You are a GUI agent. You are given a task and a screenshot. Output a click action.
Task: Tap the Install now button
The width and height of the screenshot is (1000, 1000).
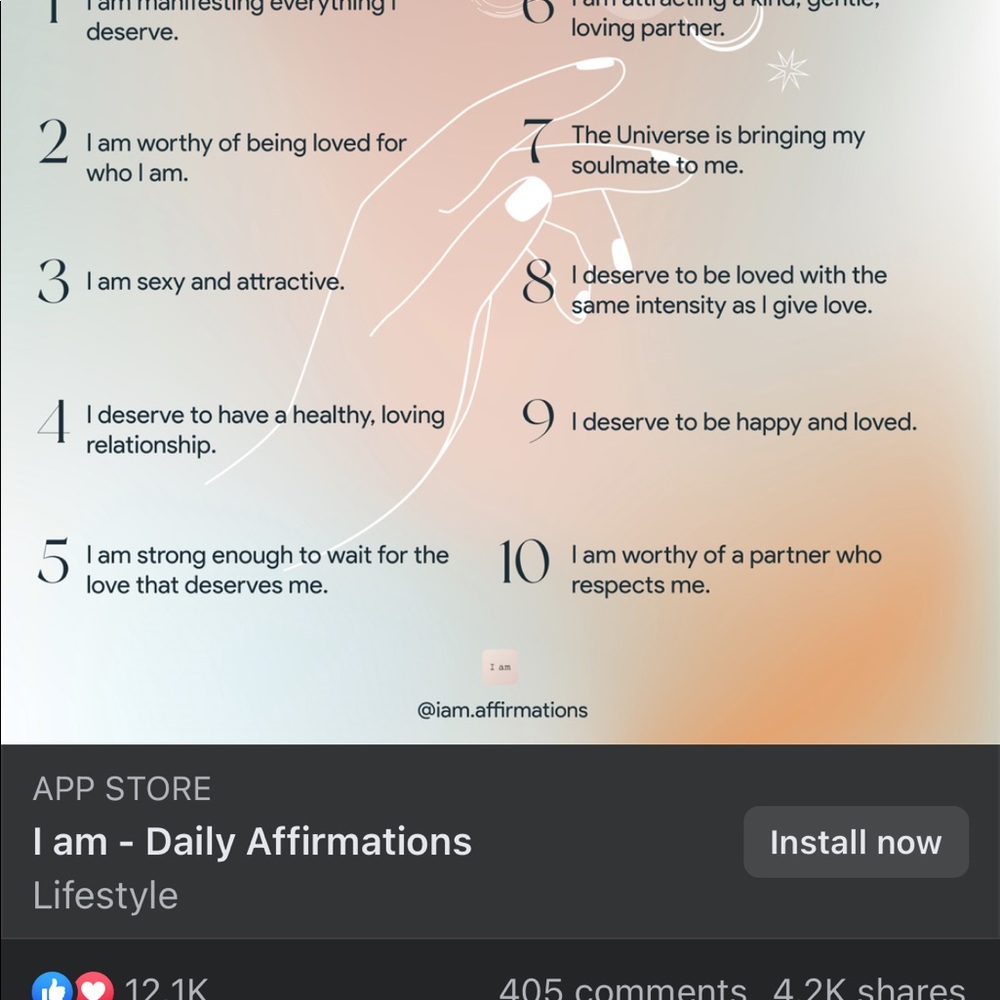(855, 842)
